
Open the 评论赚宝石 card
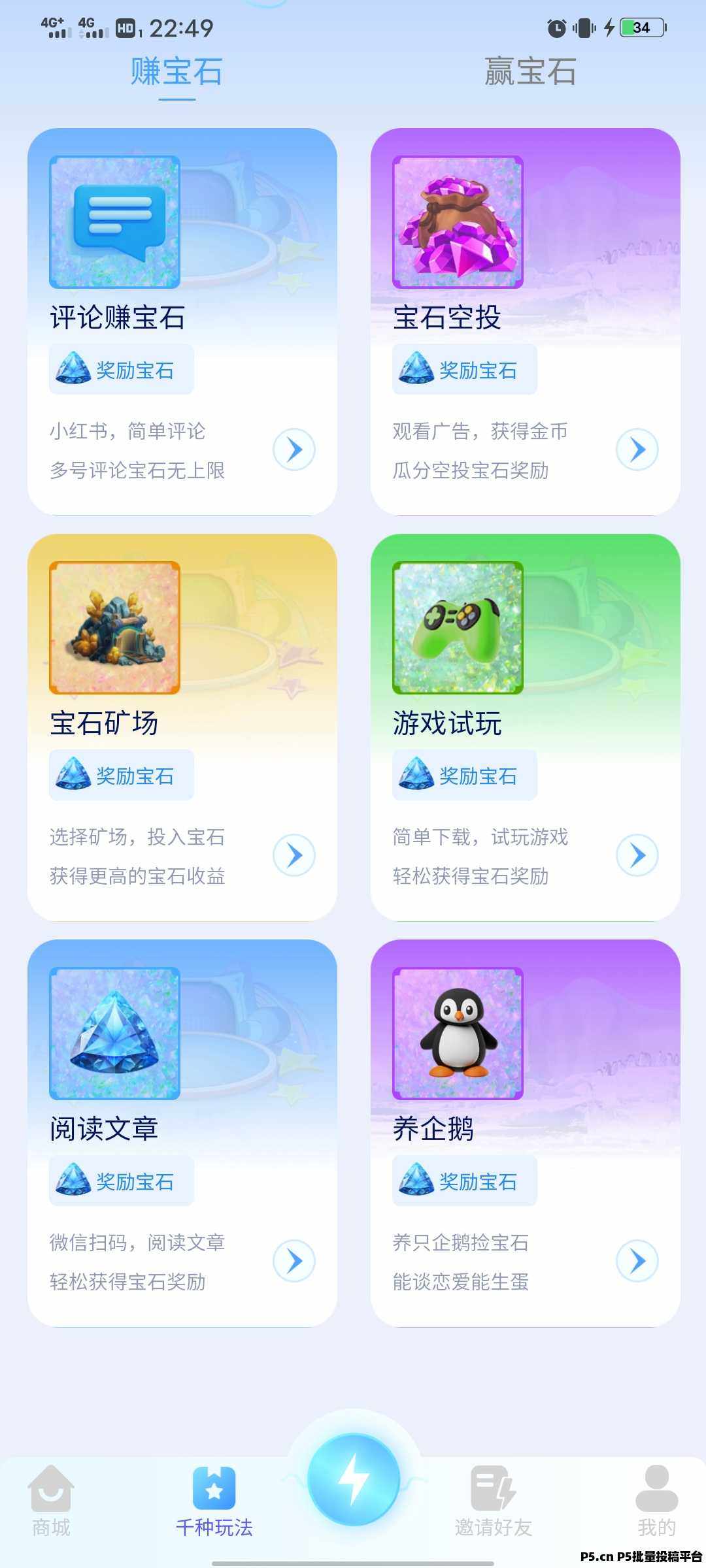click(x=182, y=321)
